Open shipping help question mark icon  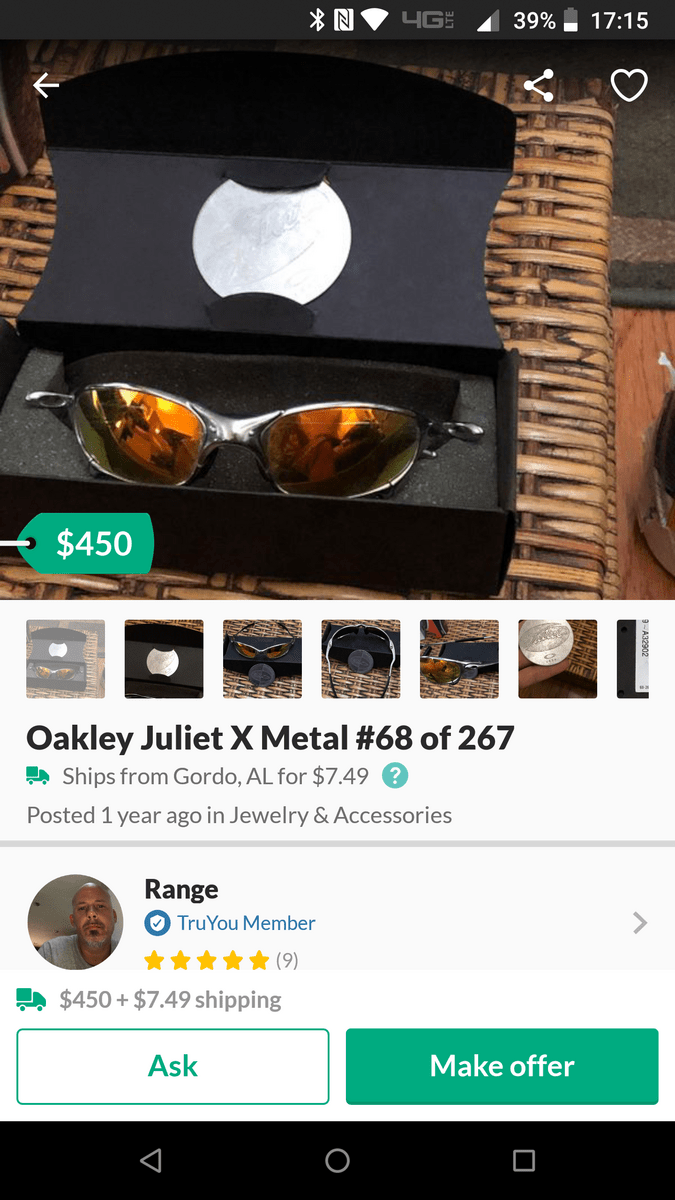396,775
